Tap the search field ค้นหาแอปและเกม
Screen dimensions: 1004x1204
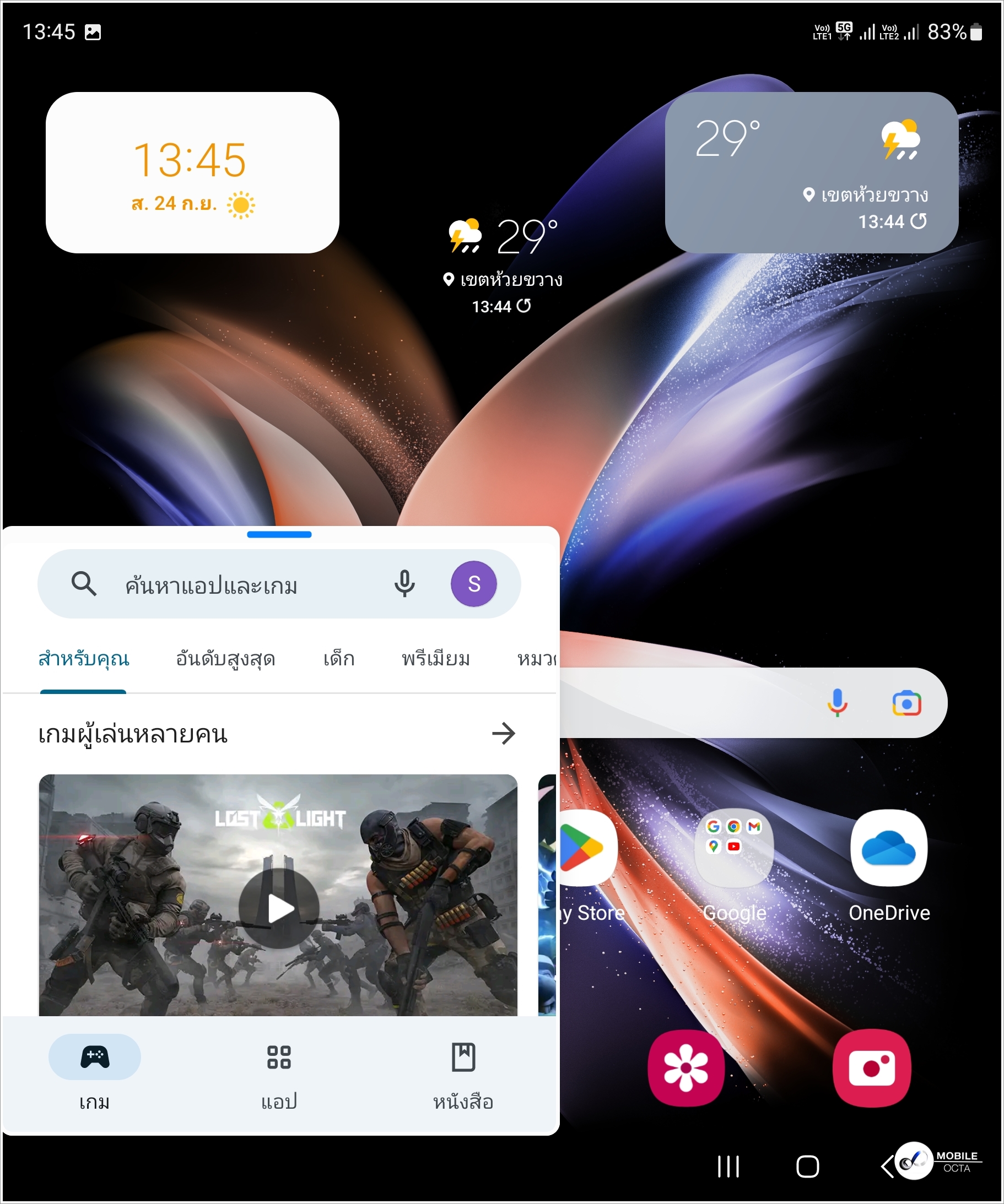[x=229, y=585]
